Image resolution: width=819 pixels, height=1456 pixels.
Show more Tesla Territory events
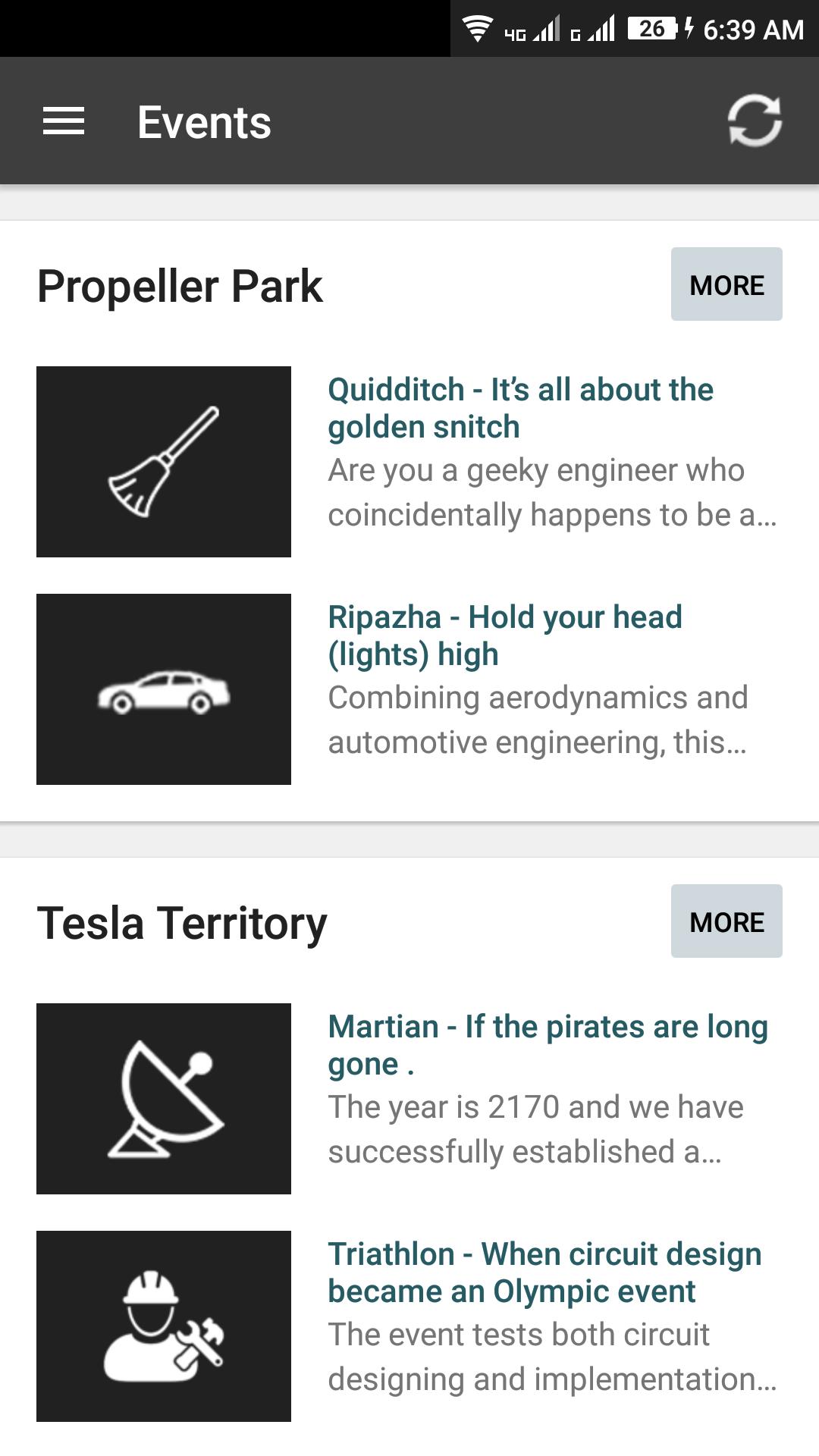726,921
